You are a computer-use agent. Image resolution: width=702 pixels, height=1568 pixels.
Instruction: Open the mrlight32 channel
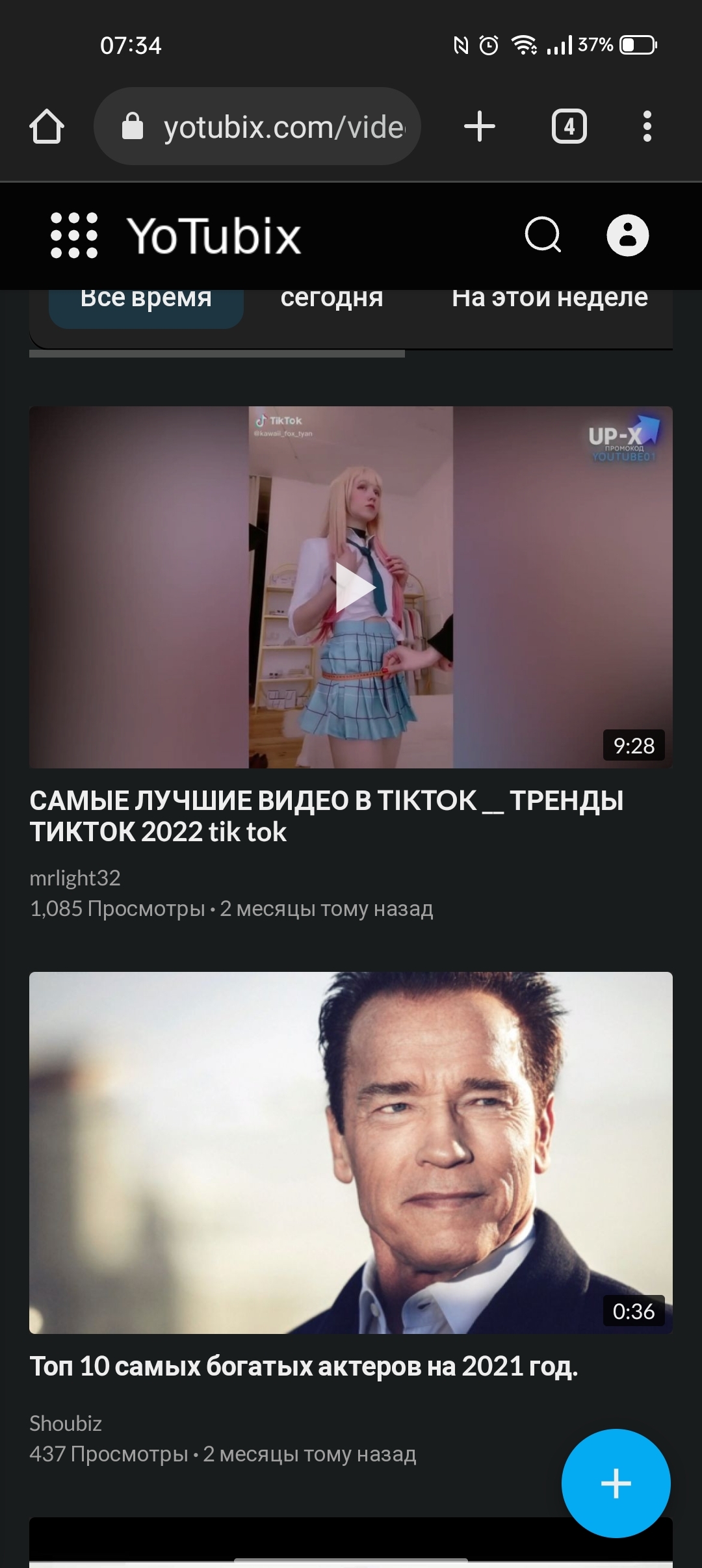pyautogui.click(x=75, y=878)
